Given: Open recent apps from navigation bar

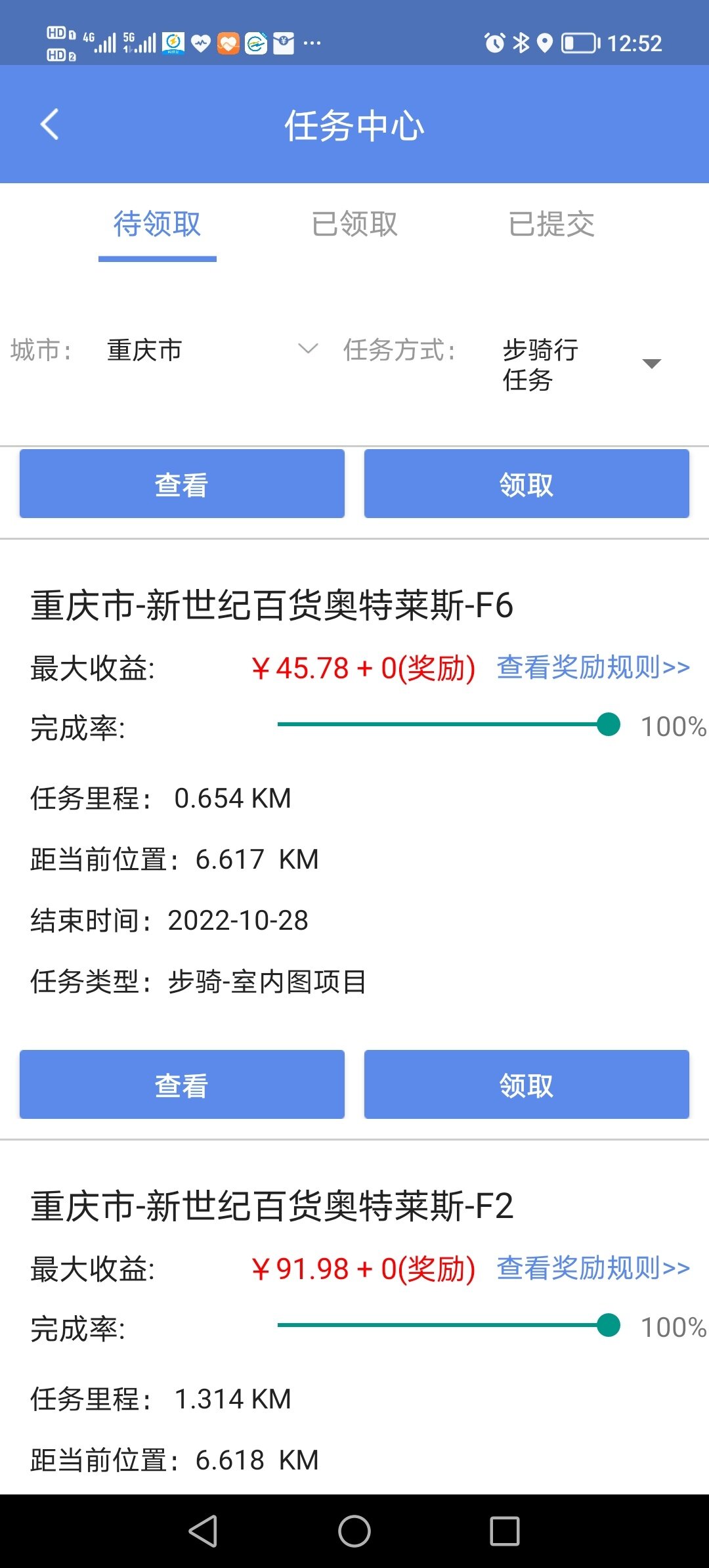Looking at the screenshot, I should click(505, 1531).
